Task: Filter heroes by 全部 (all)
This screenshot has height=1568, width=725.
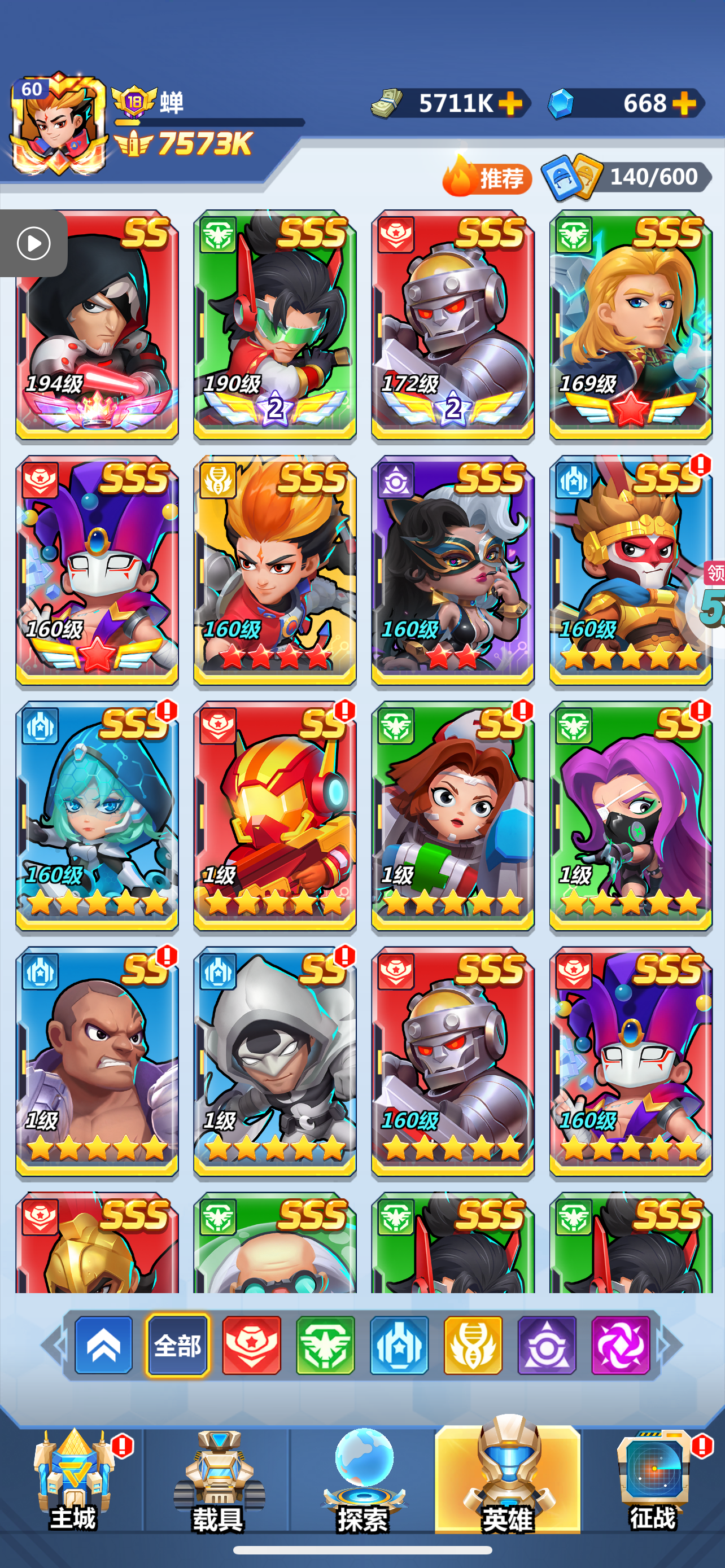Action: [x=177, y=1345]
